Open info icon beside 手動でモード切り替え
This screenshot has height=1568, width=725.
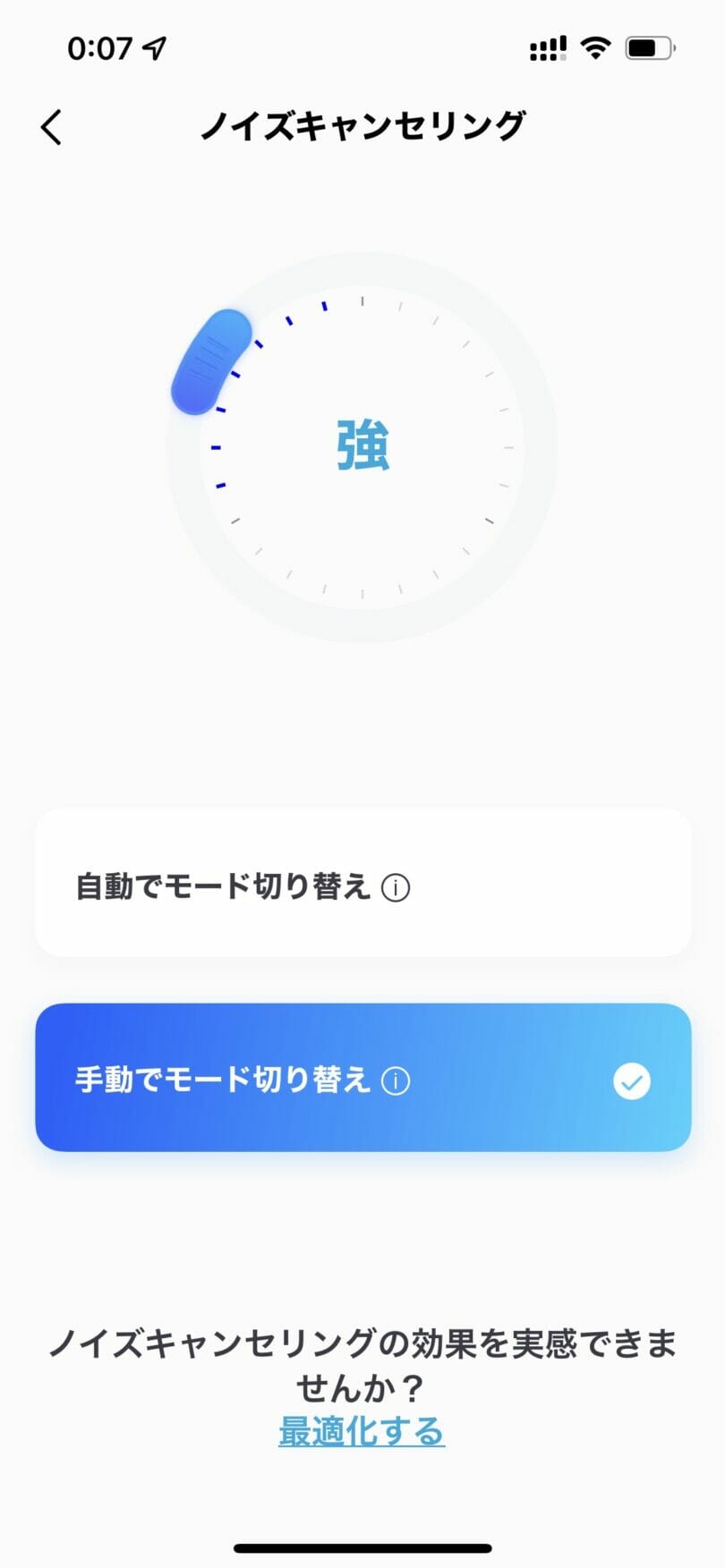396,1081
